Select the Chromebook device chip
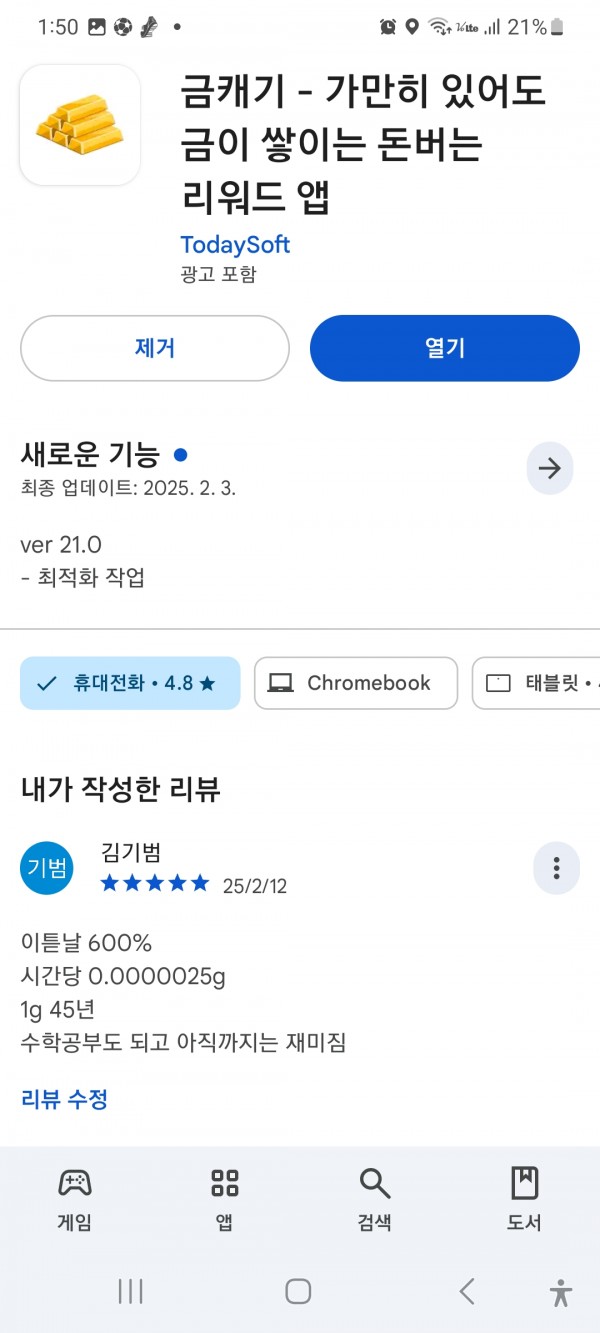 (x=356, y=683)
